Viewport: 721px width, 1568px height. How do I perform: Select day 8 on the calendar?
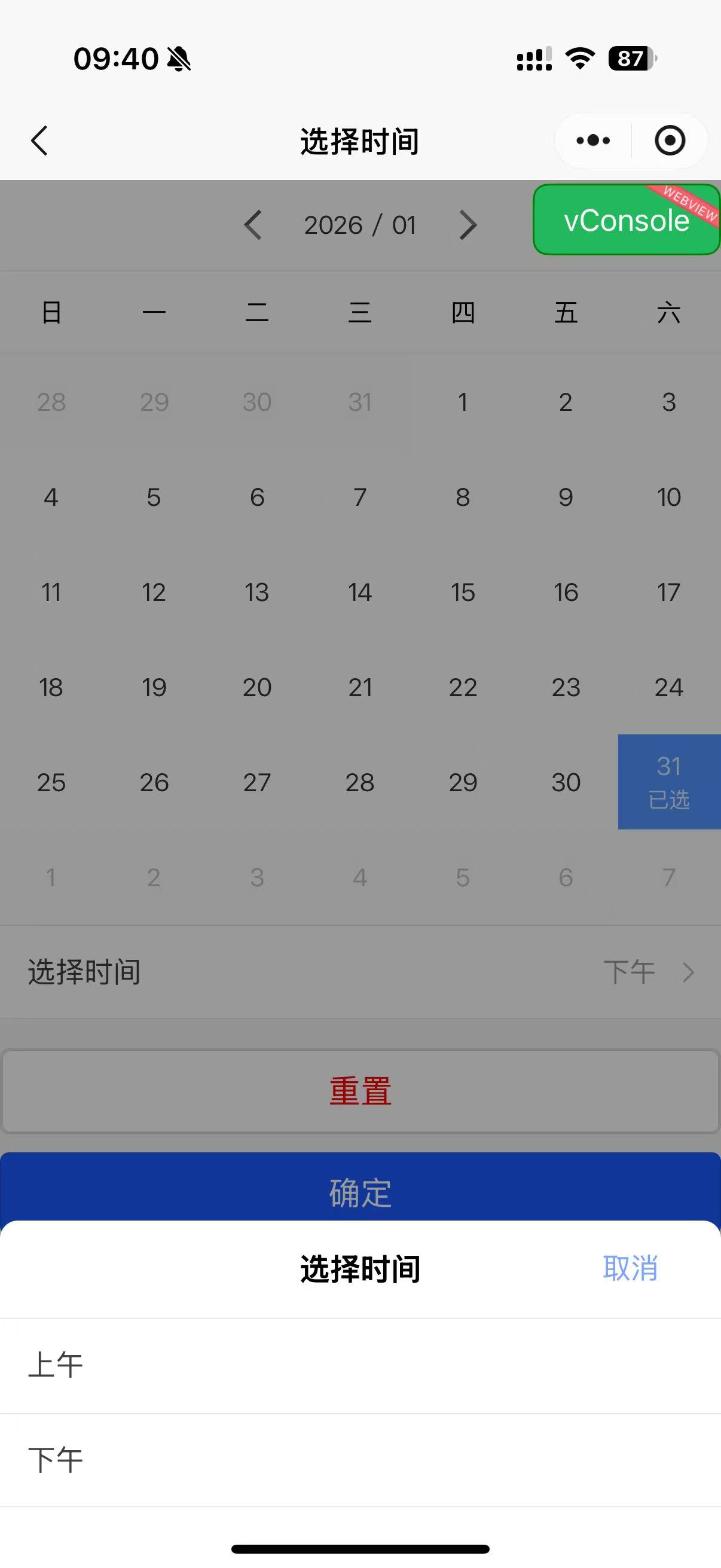[x=463, y=498]
